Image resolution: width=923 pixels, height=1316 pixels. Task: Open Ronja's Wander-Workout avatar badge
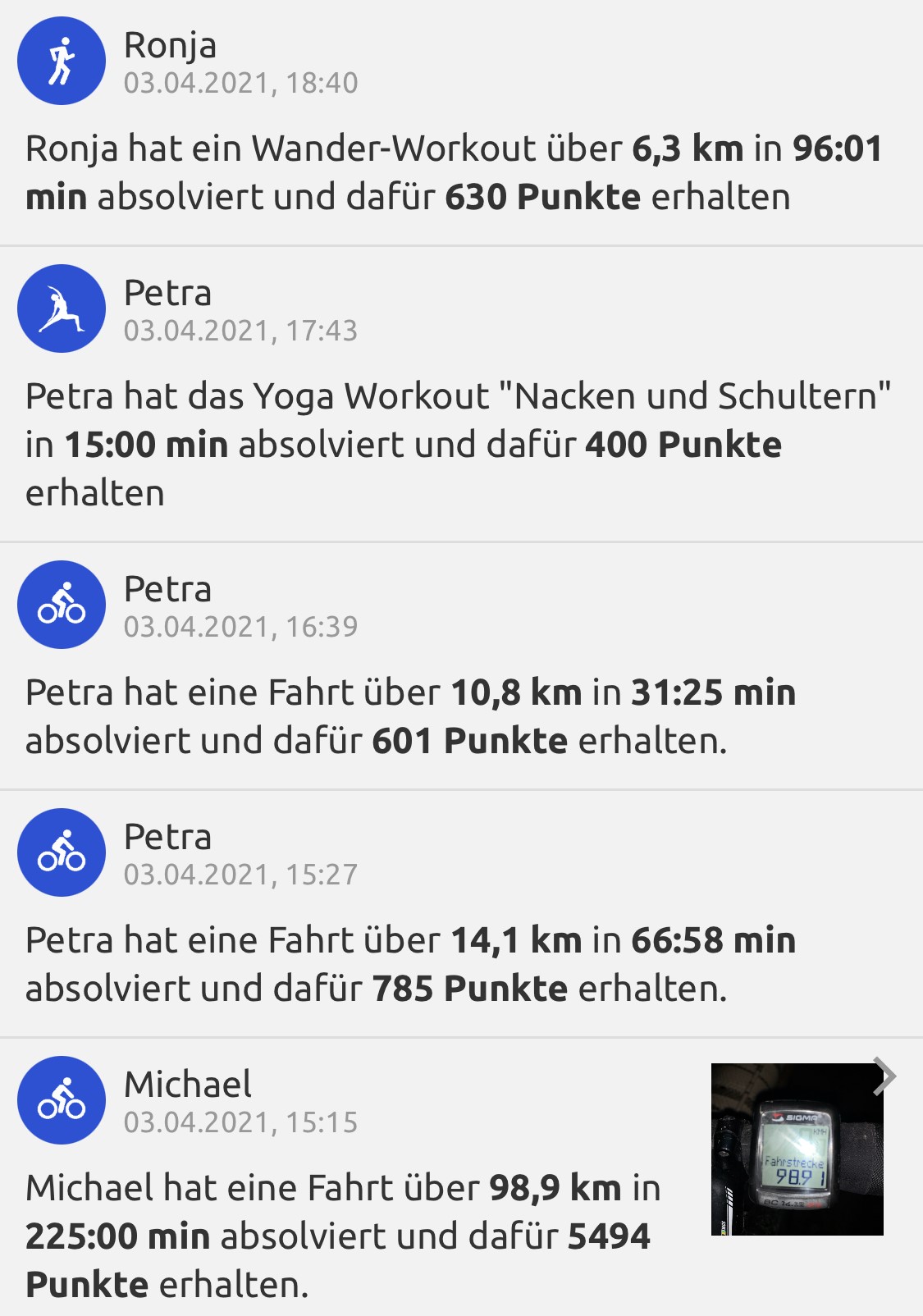(60, 60)
